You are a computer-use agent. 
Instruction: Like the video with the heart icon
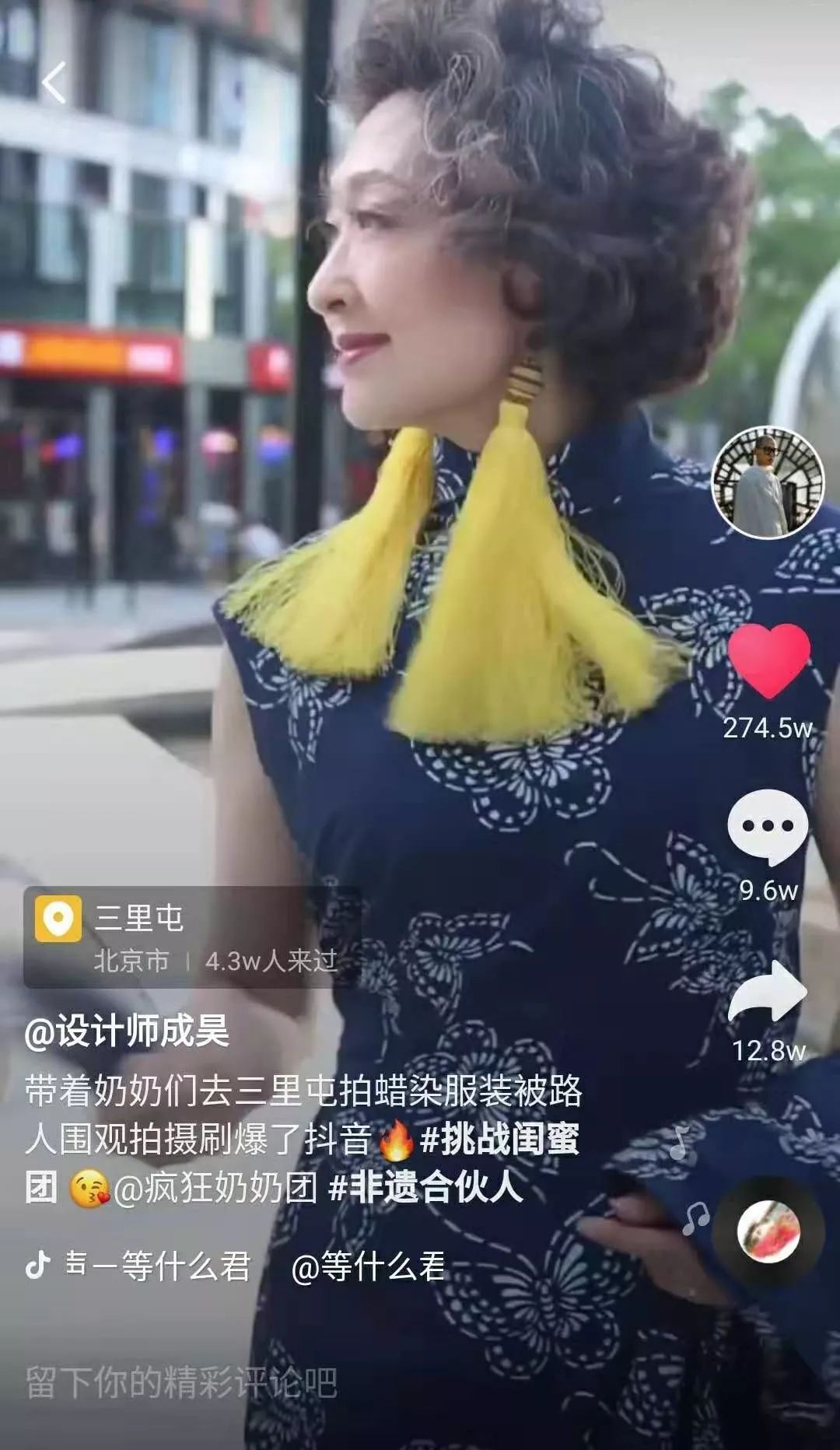click(x=768, y=660)
